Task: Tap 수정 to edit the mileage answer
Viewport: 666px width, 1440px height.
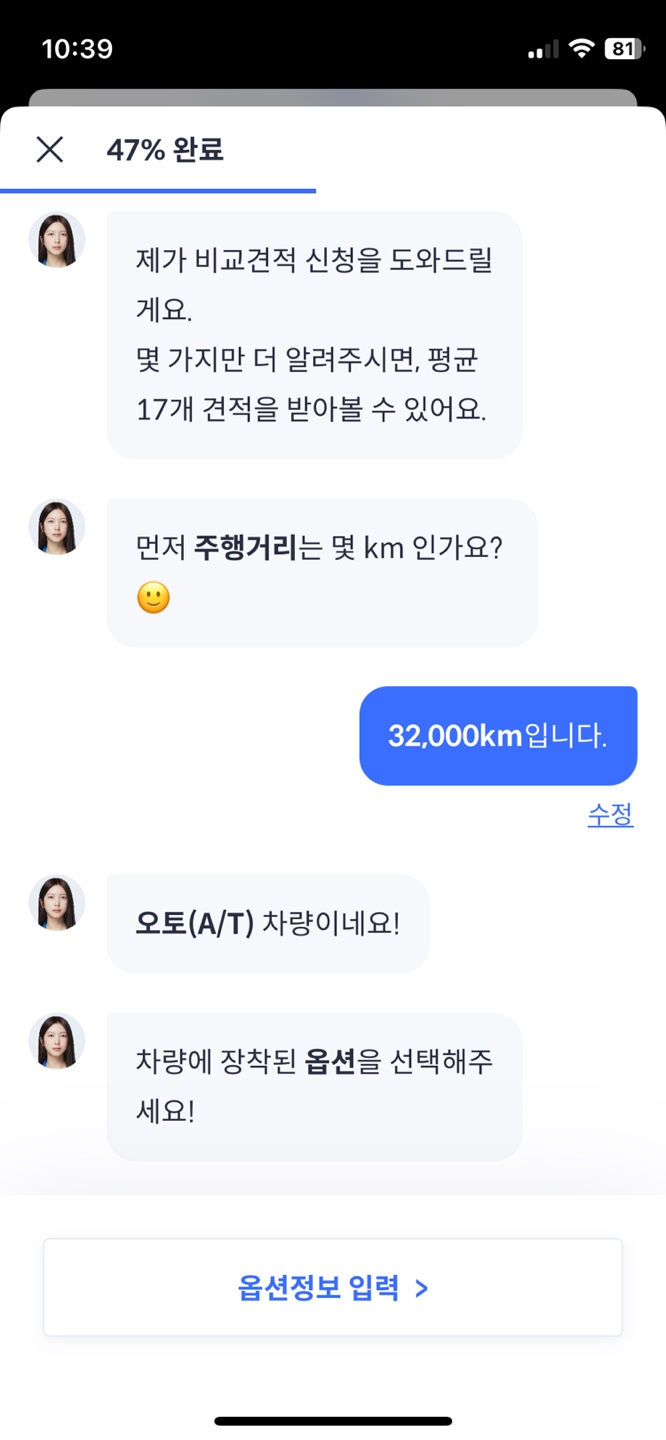Action: [x=610, y=815]
